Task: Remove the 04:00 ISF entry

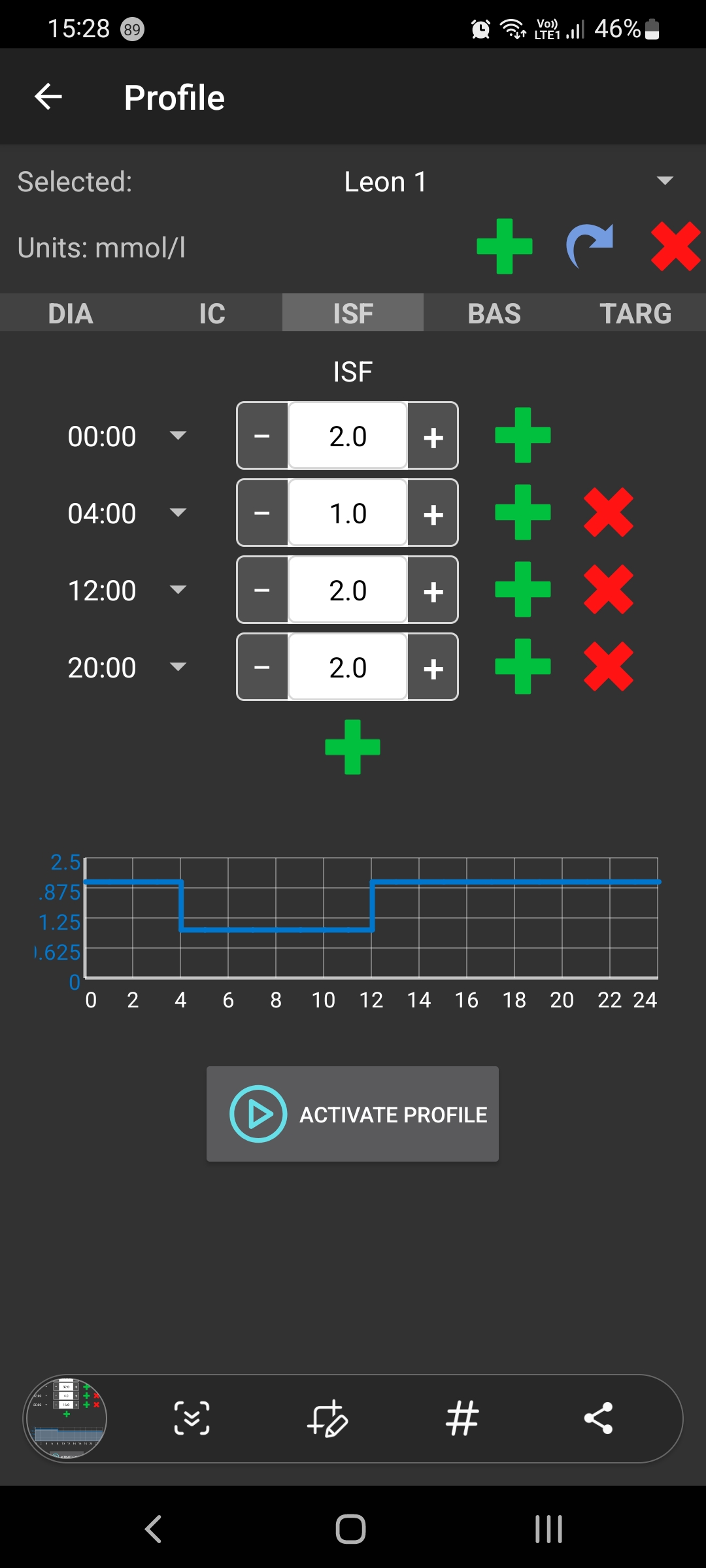Action: tap(609, 513)
